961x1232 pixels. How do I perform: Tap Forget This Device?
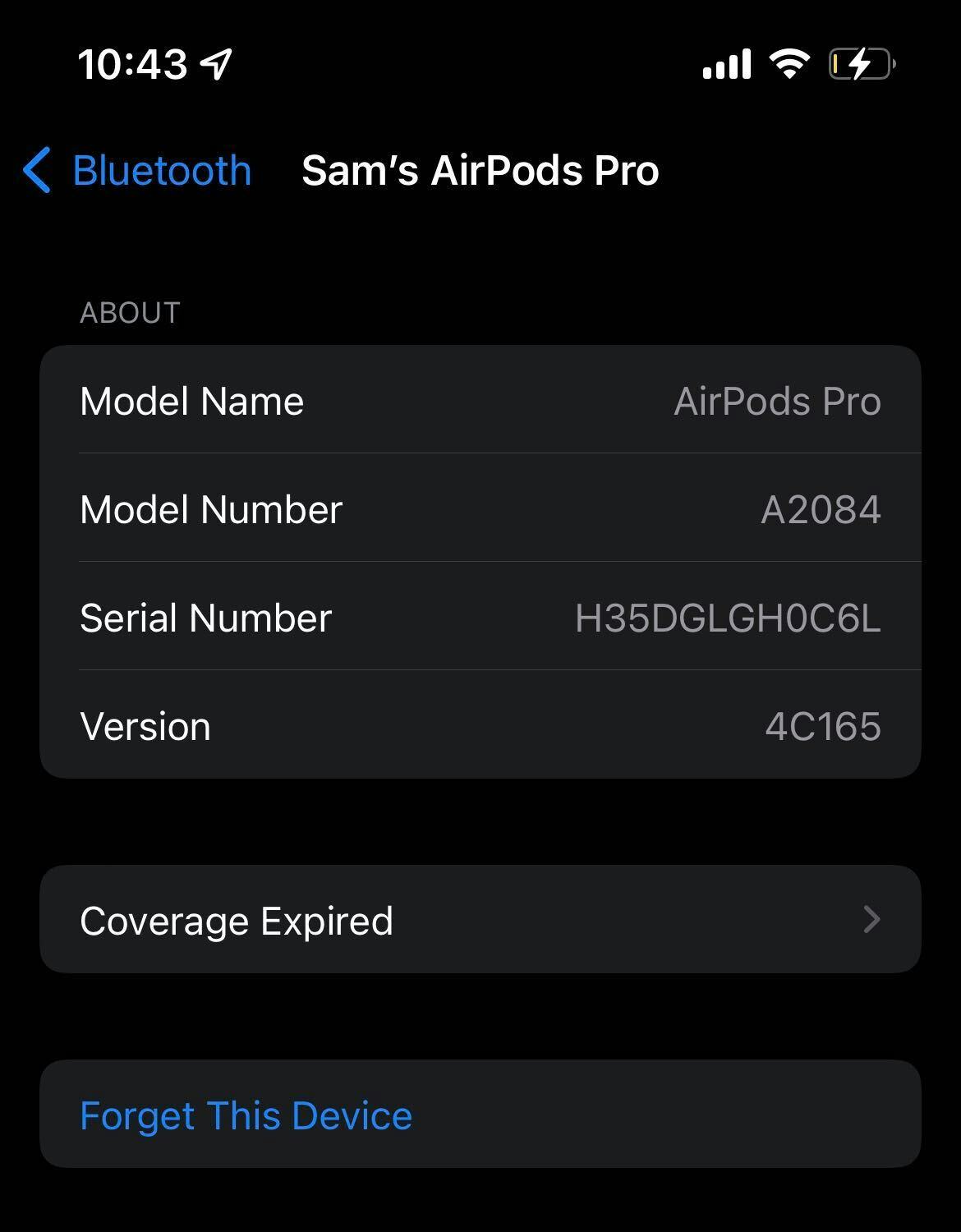tap(246, 1116)
